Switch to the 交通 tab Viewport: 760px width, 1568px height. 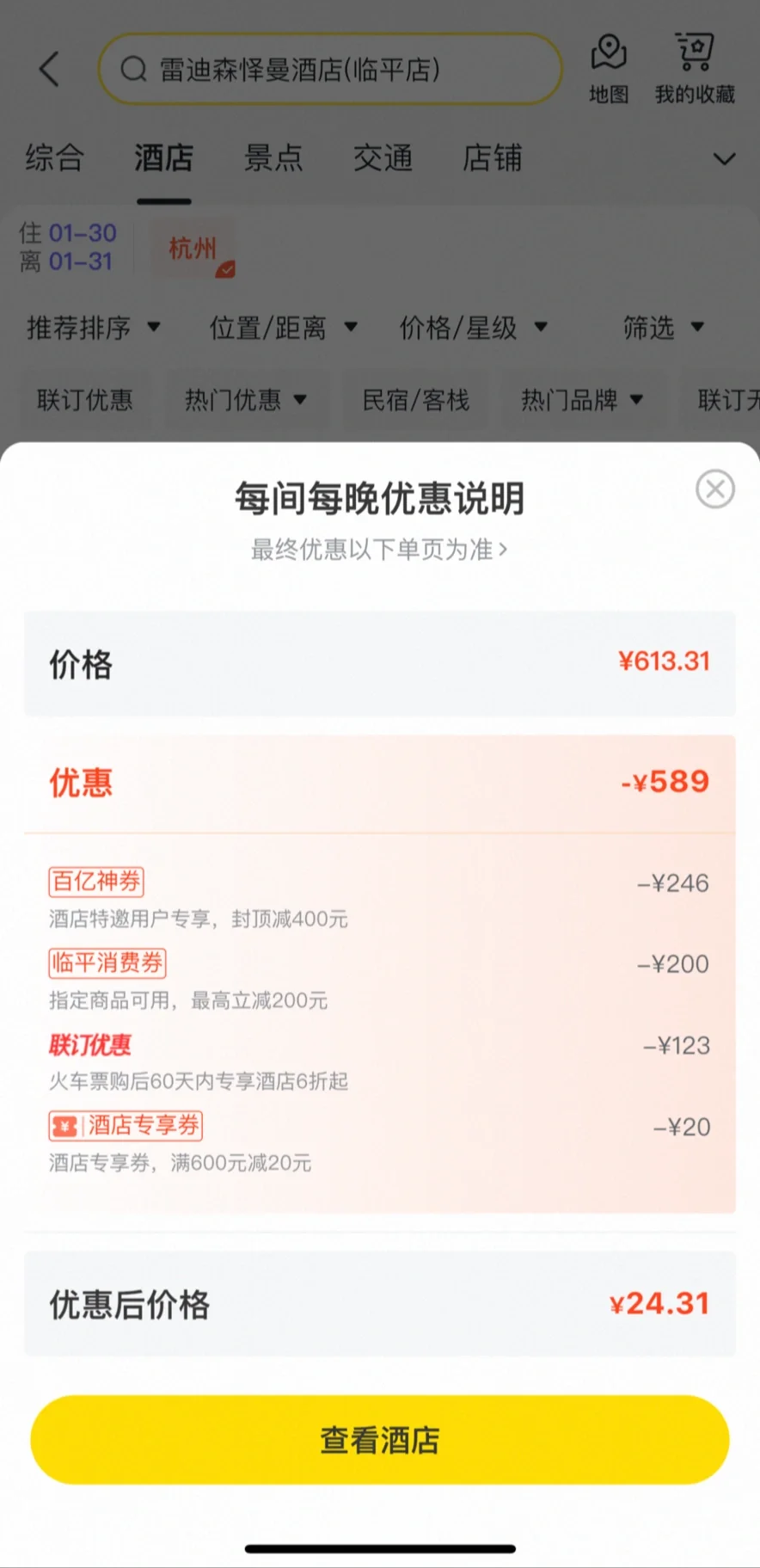[383, 158]
